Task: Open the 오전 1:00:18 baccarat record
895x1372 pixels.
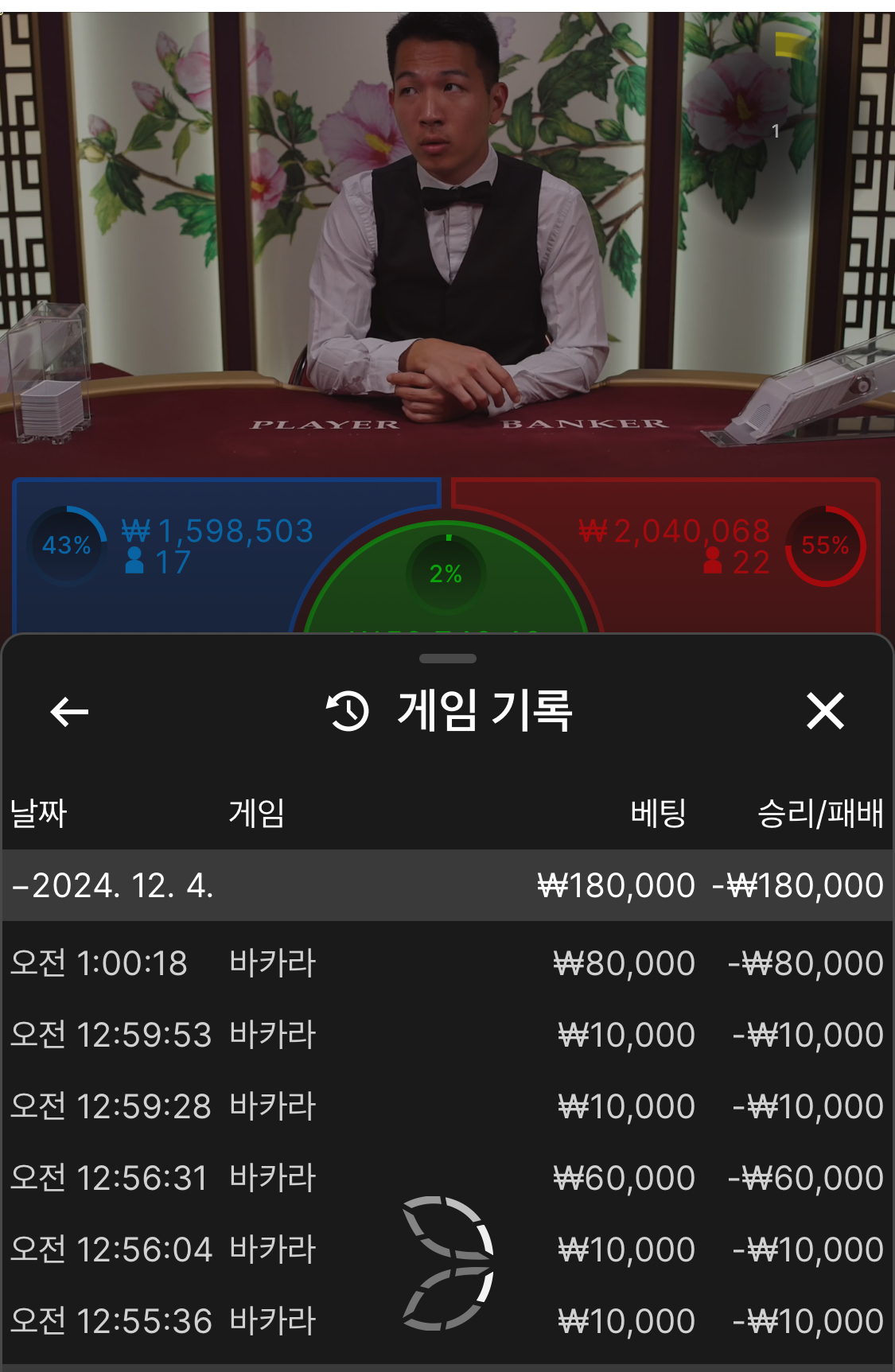Action: tap(446, 963)
